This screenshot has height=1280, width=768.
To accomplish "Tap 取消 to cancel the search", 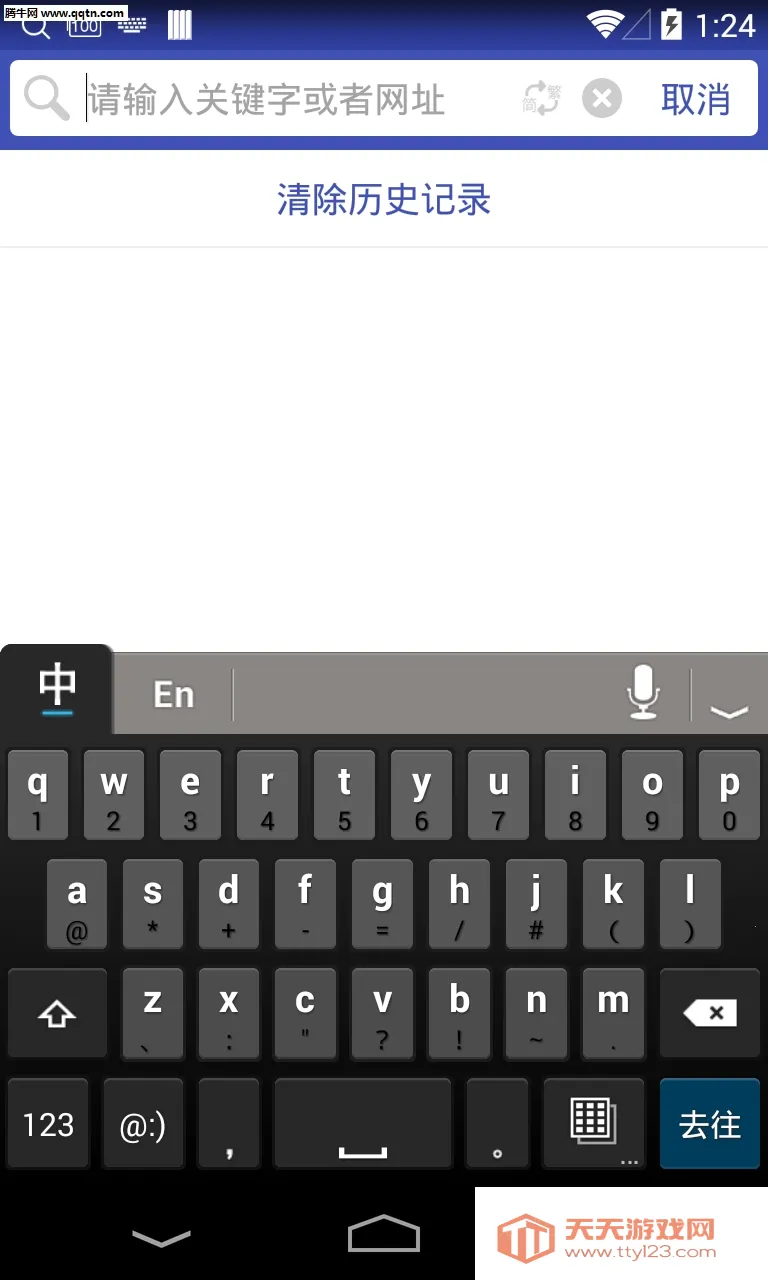I will pyautogui.click(x=695, y=97).
